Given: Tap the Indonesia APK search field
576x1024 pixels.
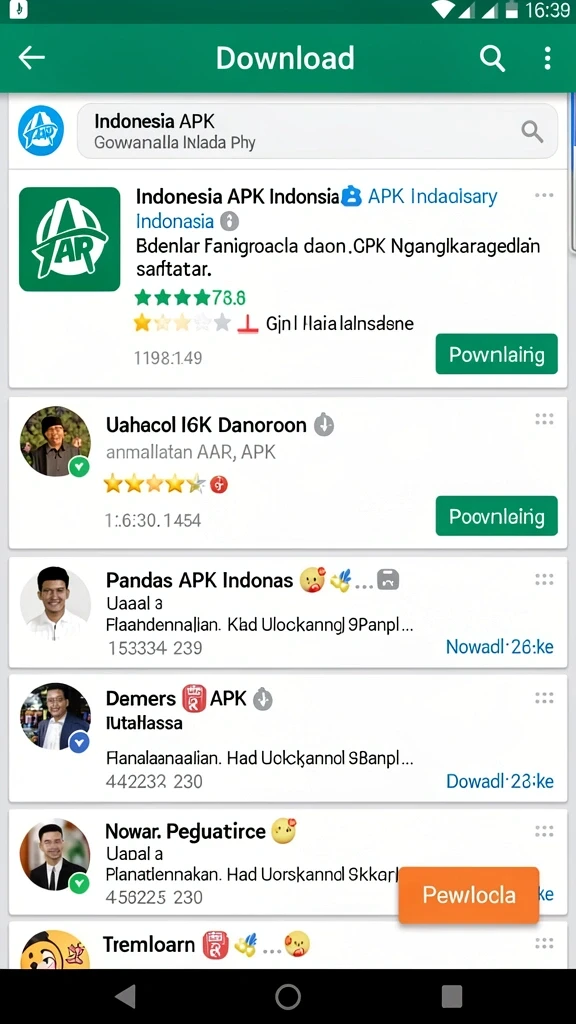Looking at the screenshot, I should [317, 131].
